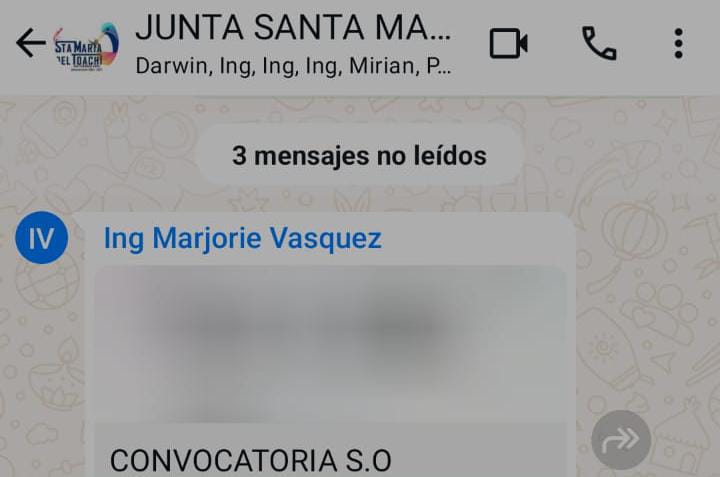720x477 pixels.
Task: Forward the CONVOCATORIA S.O message
Action: [621, 439]
